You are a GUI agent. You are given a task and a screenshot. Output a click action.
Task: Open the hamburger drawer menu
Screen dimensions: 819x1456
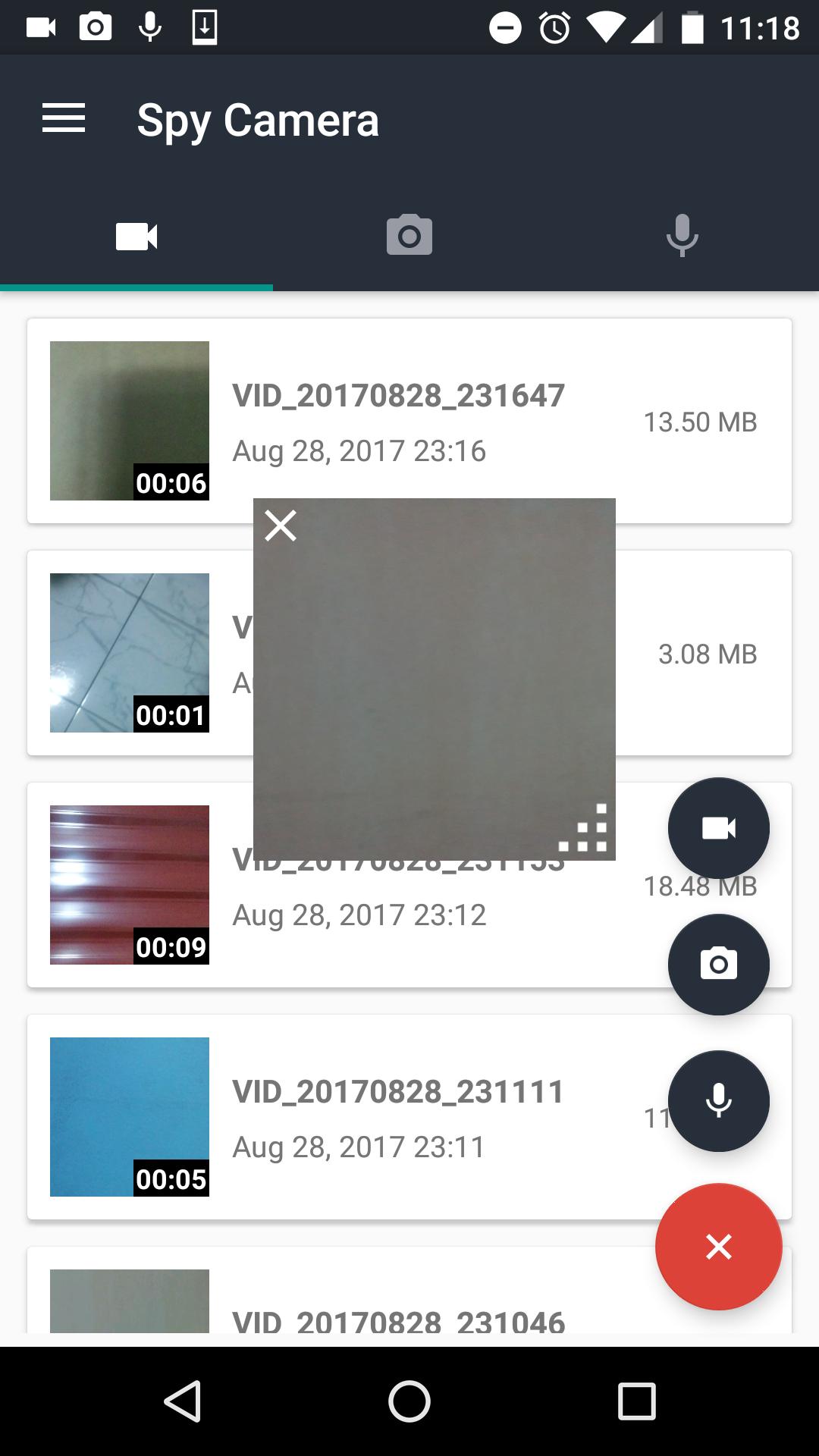[x=64, y=119]
